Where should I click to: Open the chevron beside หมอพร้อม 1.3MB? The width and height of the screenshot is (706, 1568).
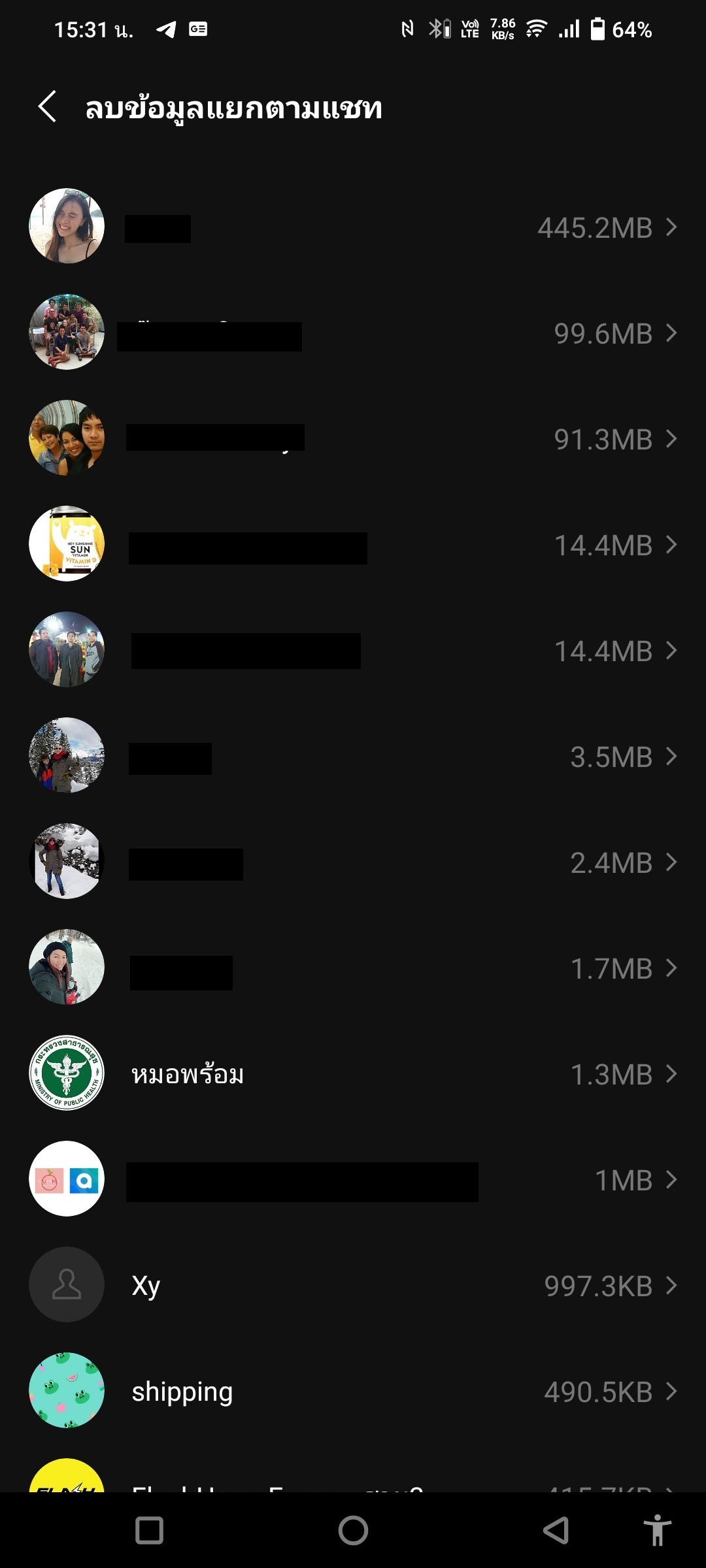tap(672, 1073)
